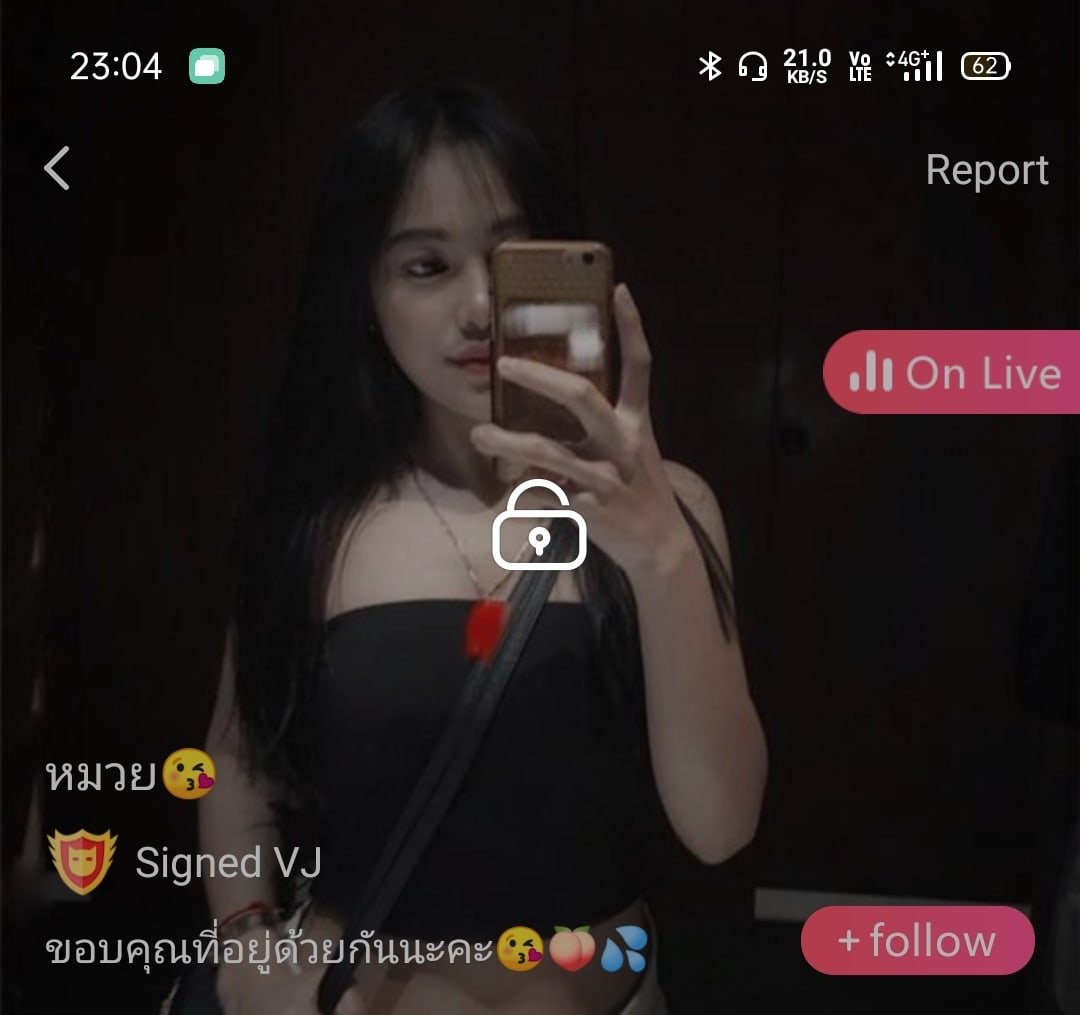The width and height of the screenshot is (1080, 1015).
Task: Tap the unlock padlock icon
Action: click(x=539, y=526)
